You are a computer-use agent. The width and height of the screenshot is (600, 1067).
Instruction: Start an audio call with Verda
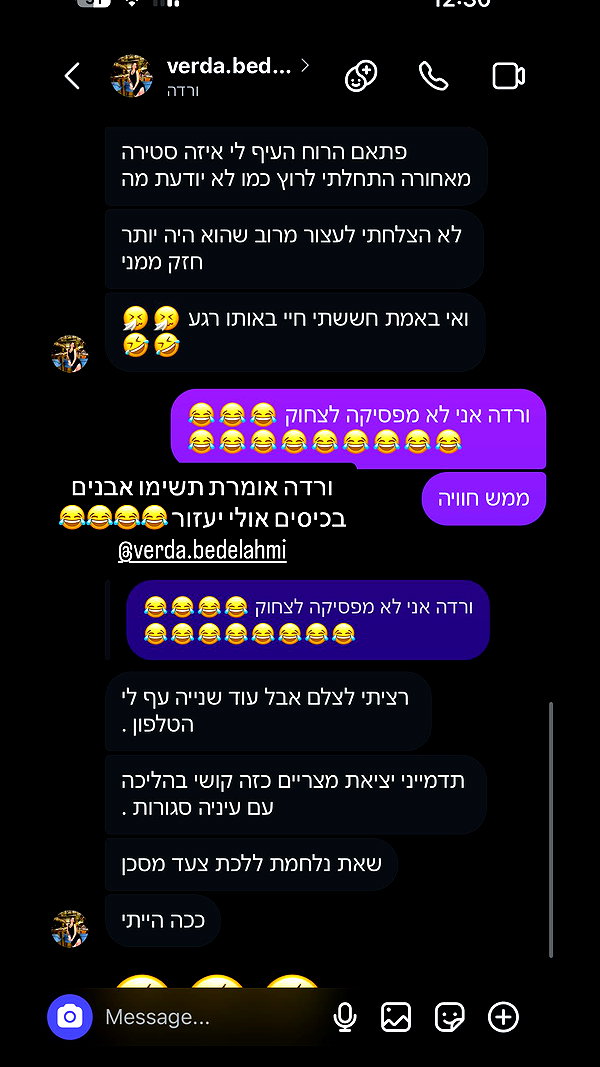tap(433, 76)
